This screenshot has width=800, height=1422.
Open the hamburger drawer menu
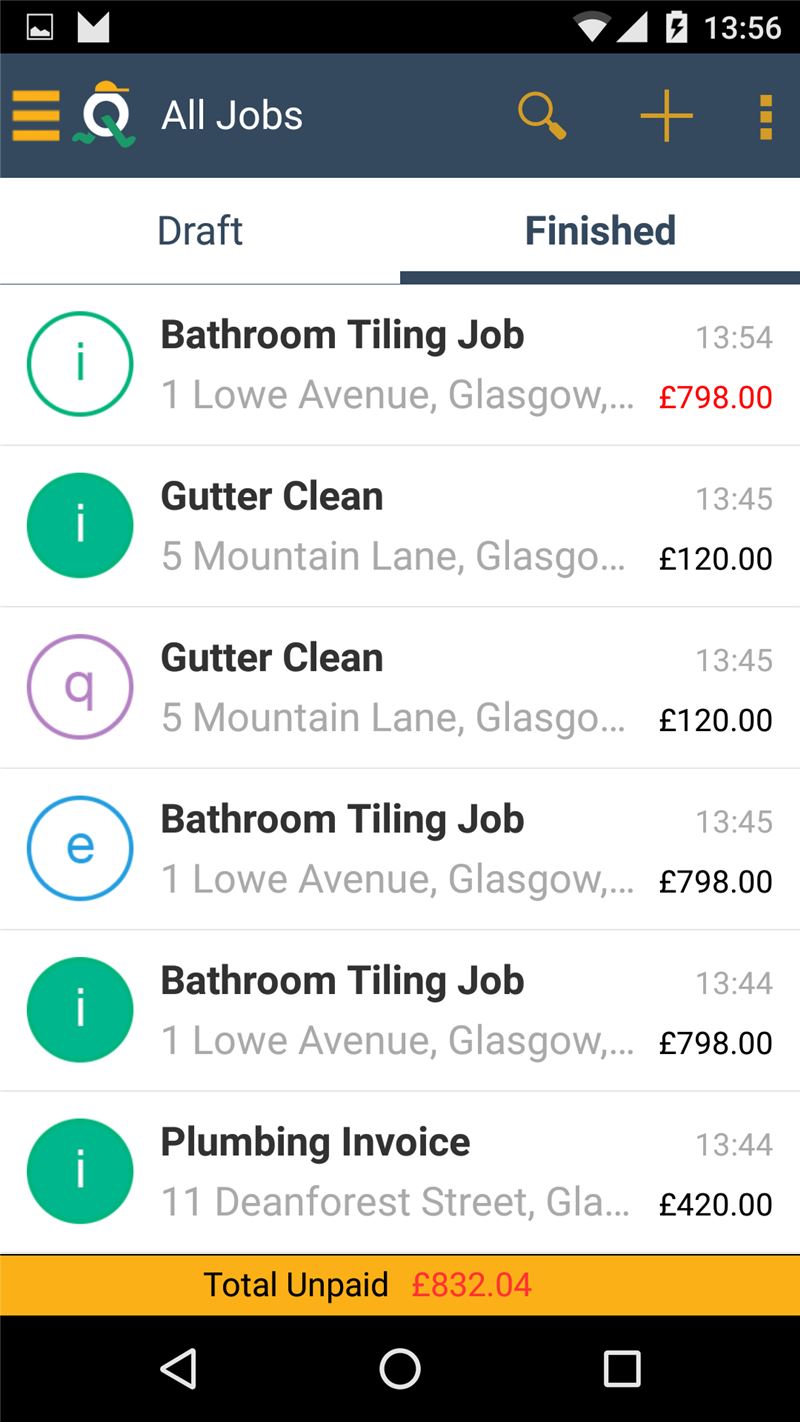[36, 116]
